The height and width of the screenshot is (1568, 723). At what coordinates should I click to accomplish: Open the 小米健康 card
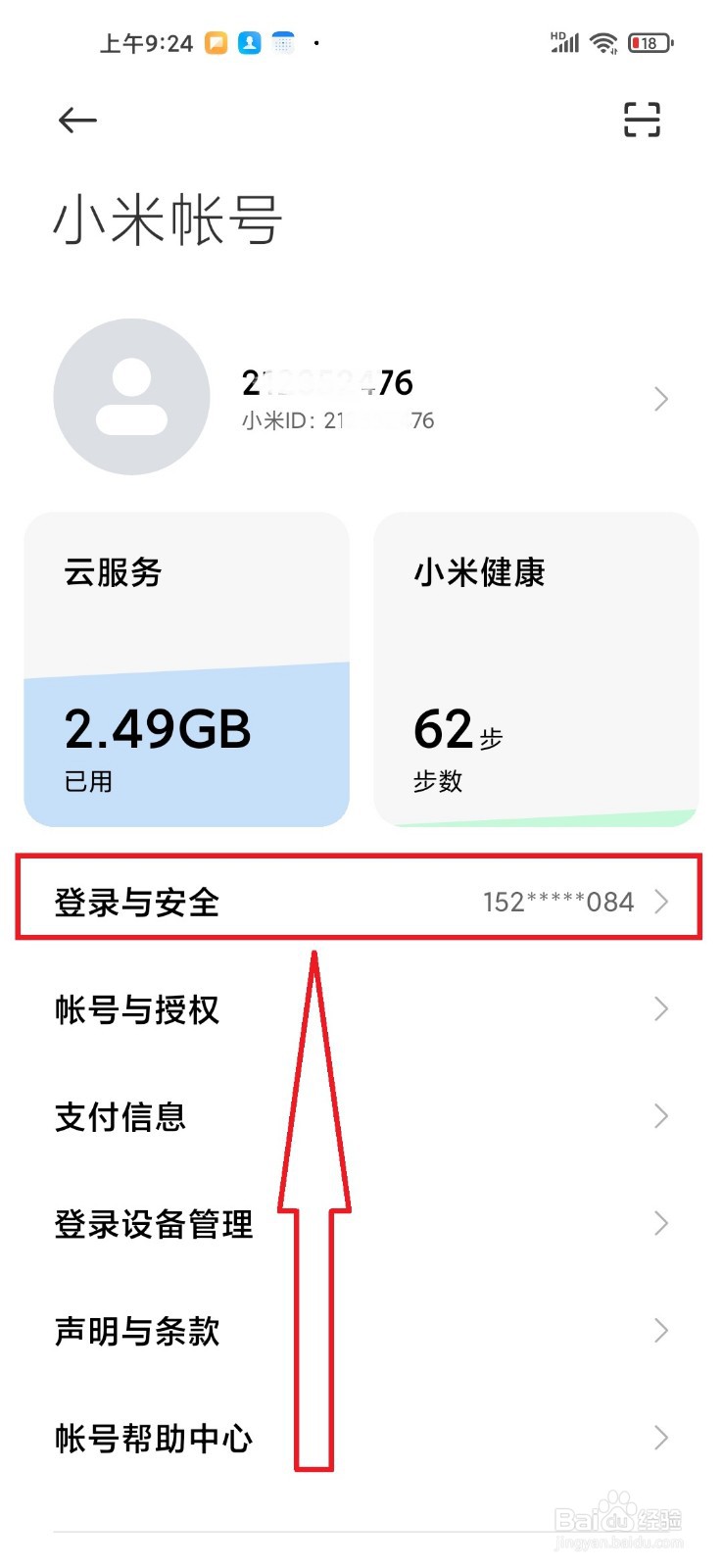click(535, 668)
